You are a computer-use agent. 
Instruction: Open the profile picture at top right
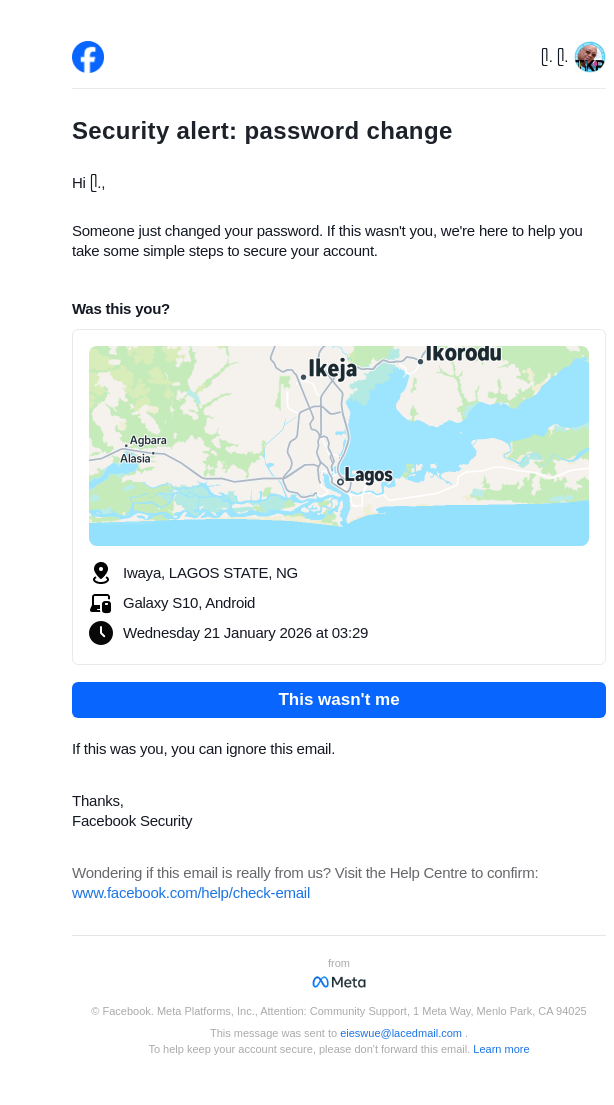point(590,57)
